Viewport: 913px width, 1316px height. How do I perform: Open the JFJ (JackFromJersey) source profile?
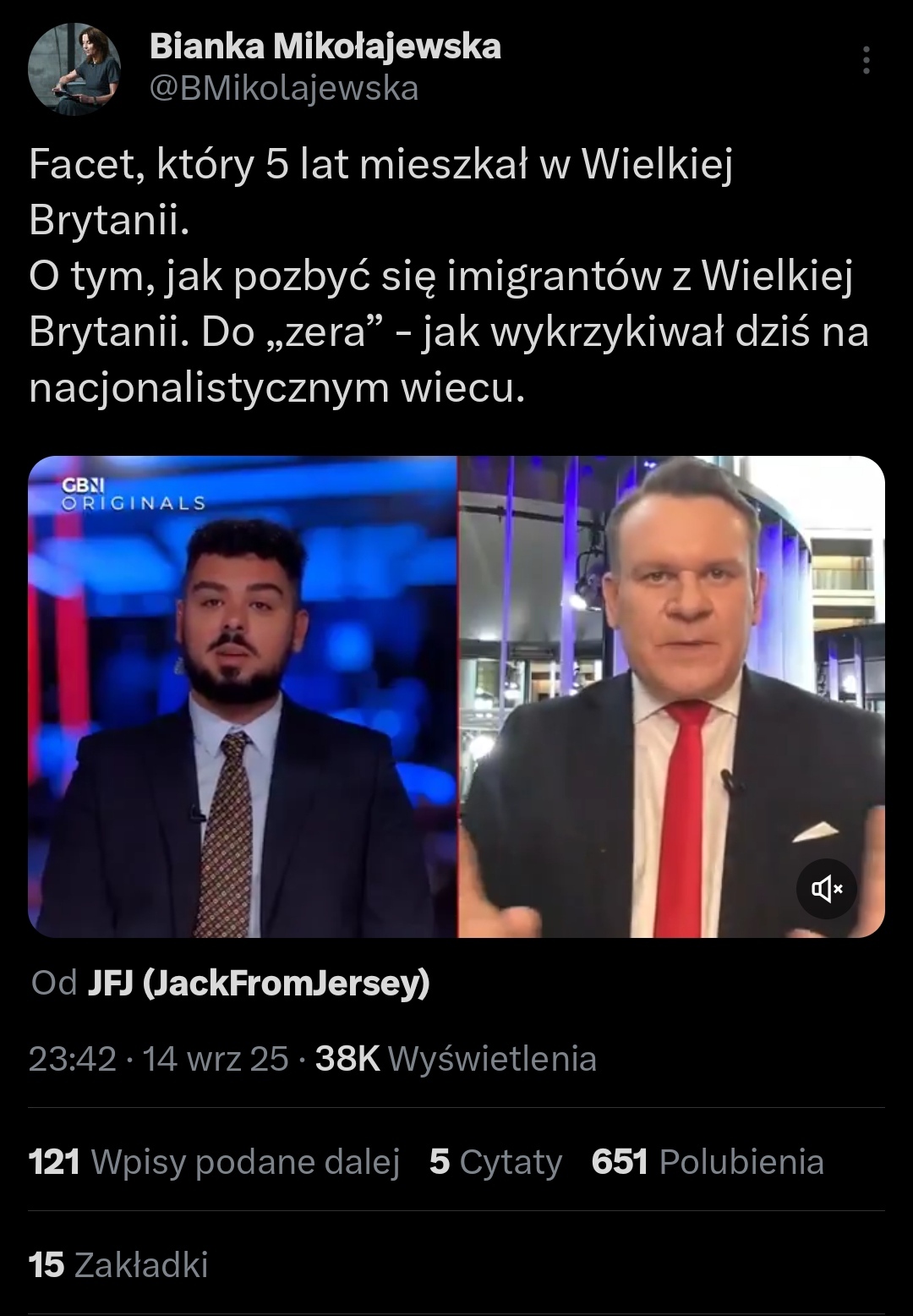258,984
